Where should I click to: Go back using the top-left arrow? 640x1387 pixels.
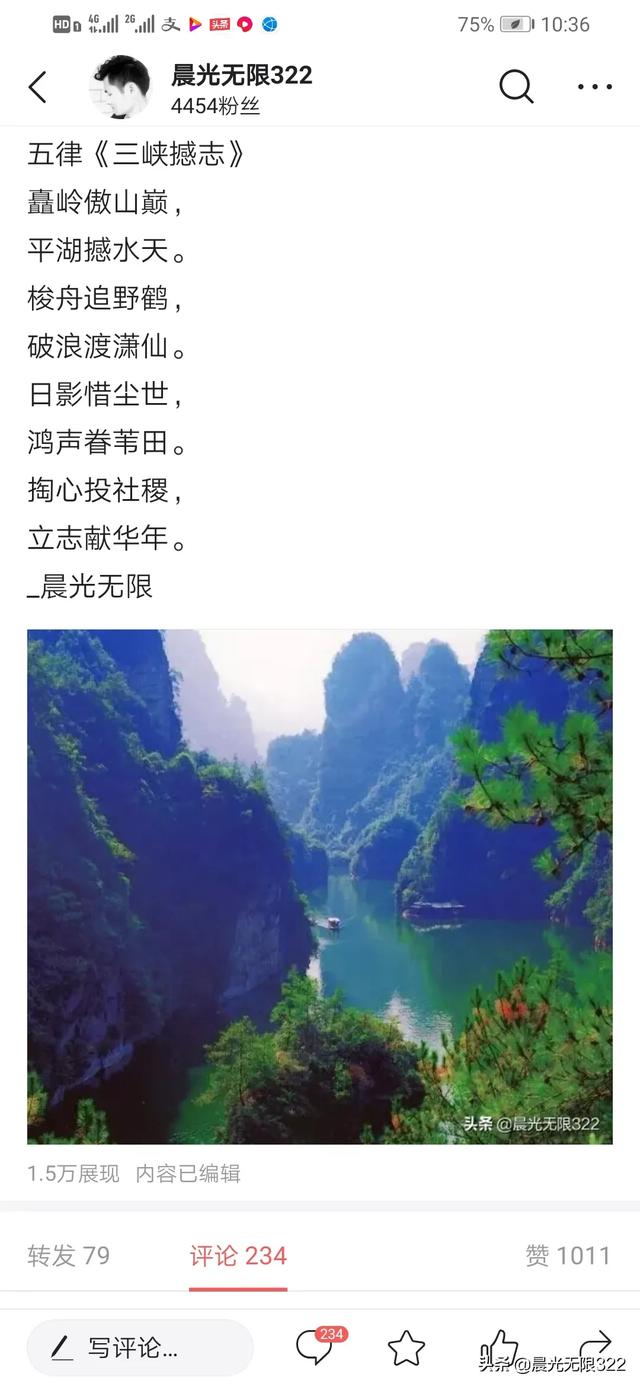(37, 88)
